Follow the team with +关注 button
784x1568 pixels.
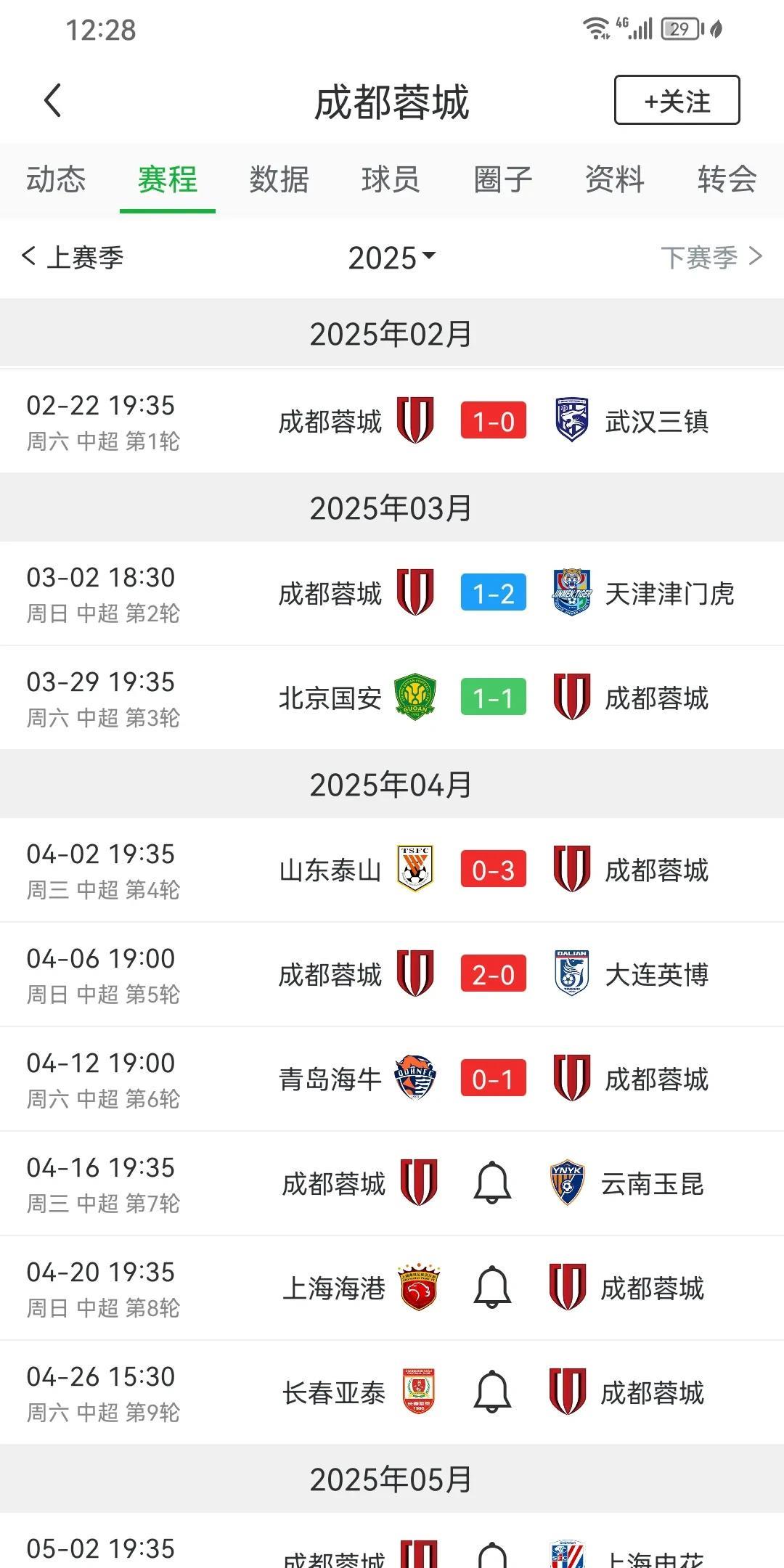(x=677, y=100)
